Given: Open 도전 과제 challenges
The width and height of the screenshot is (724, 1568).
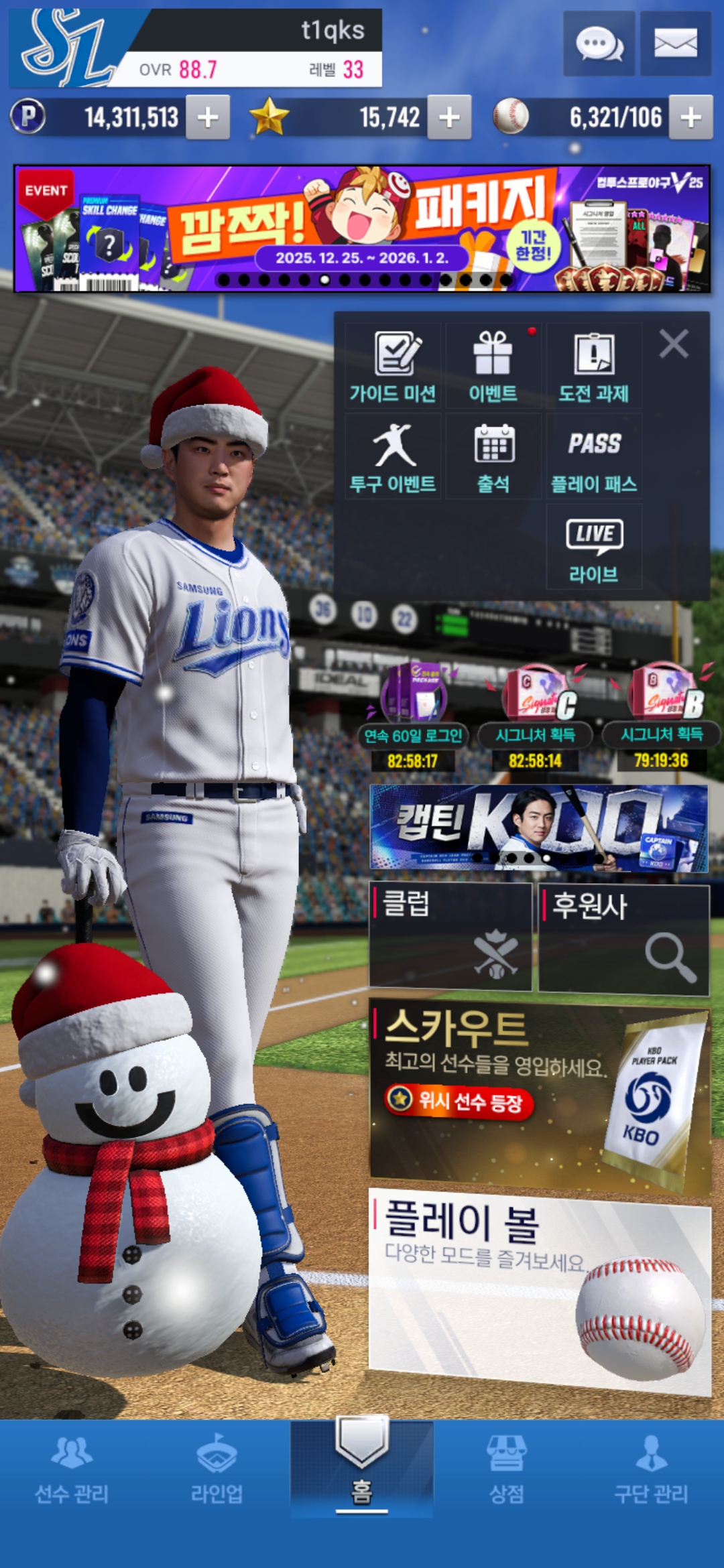Looking at the screenshot, I should pyautogui.click(x=594, y=367).
